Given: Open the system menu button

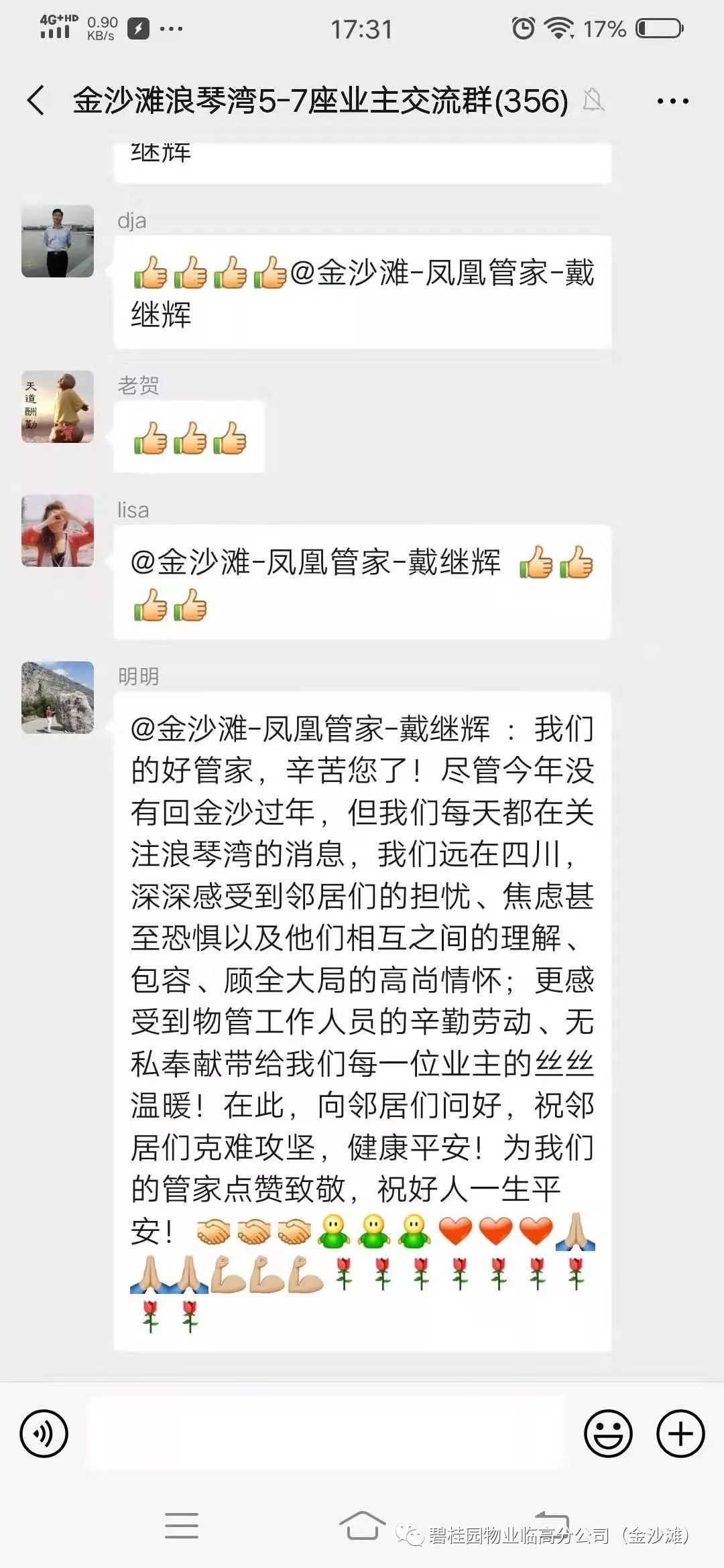Looking at the screenshot, I should [182, 1525].
